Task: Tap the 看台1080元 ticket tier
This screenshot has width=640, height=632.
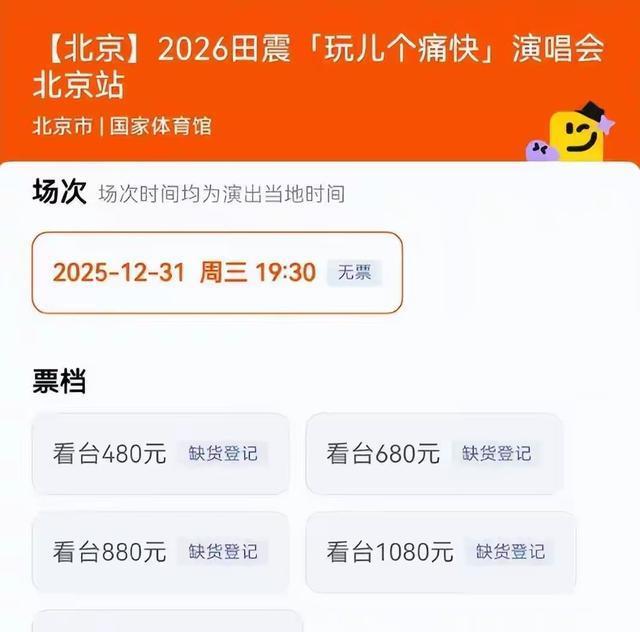Action: coord(440,552)
